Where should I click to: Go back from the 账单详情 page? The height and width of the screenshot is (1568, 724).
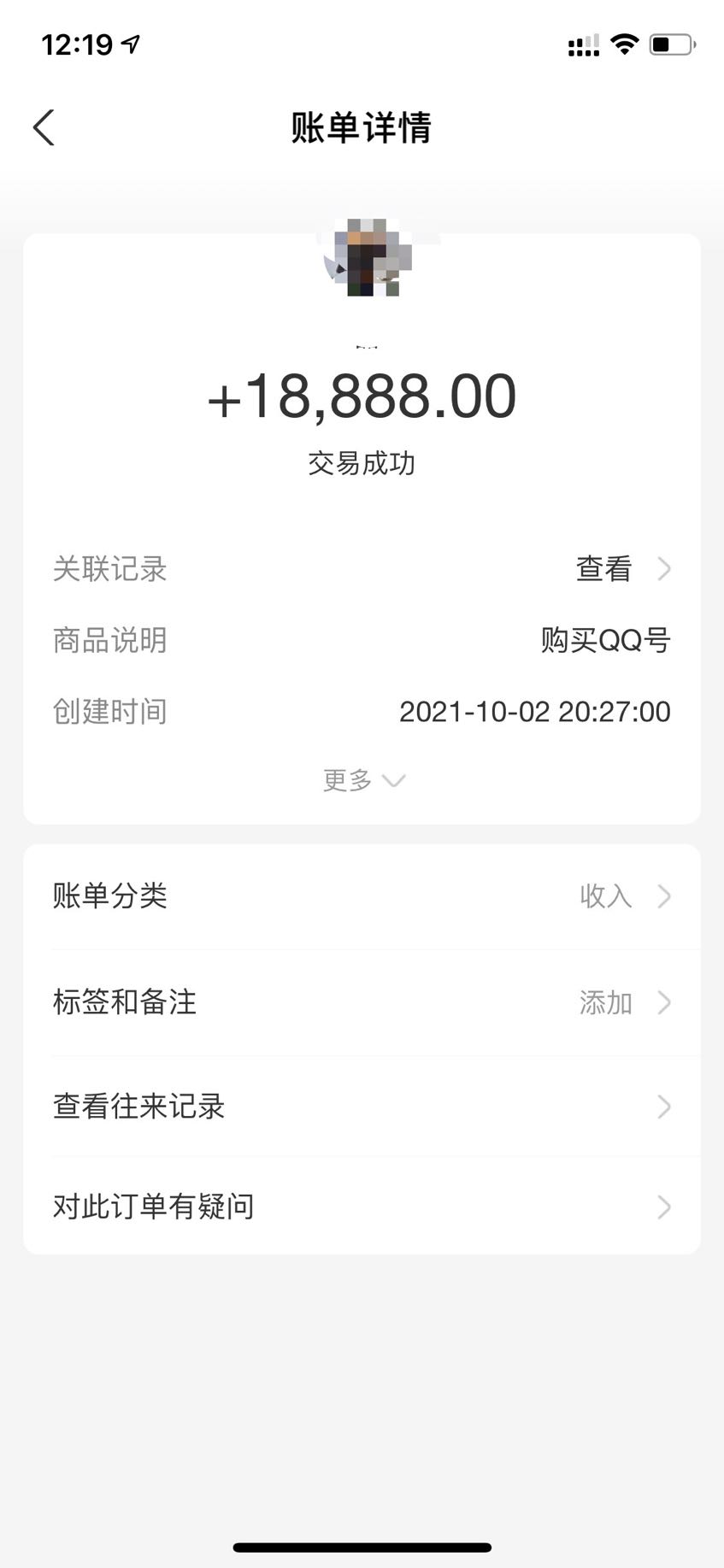[44, 128]
